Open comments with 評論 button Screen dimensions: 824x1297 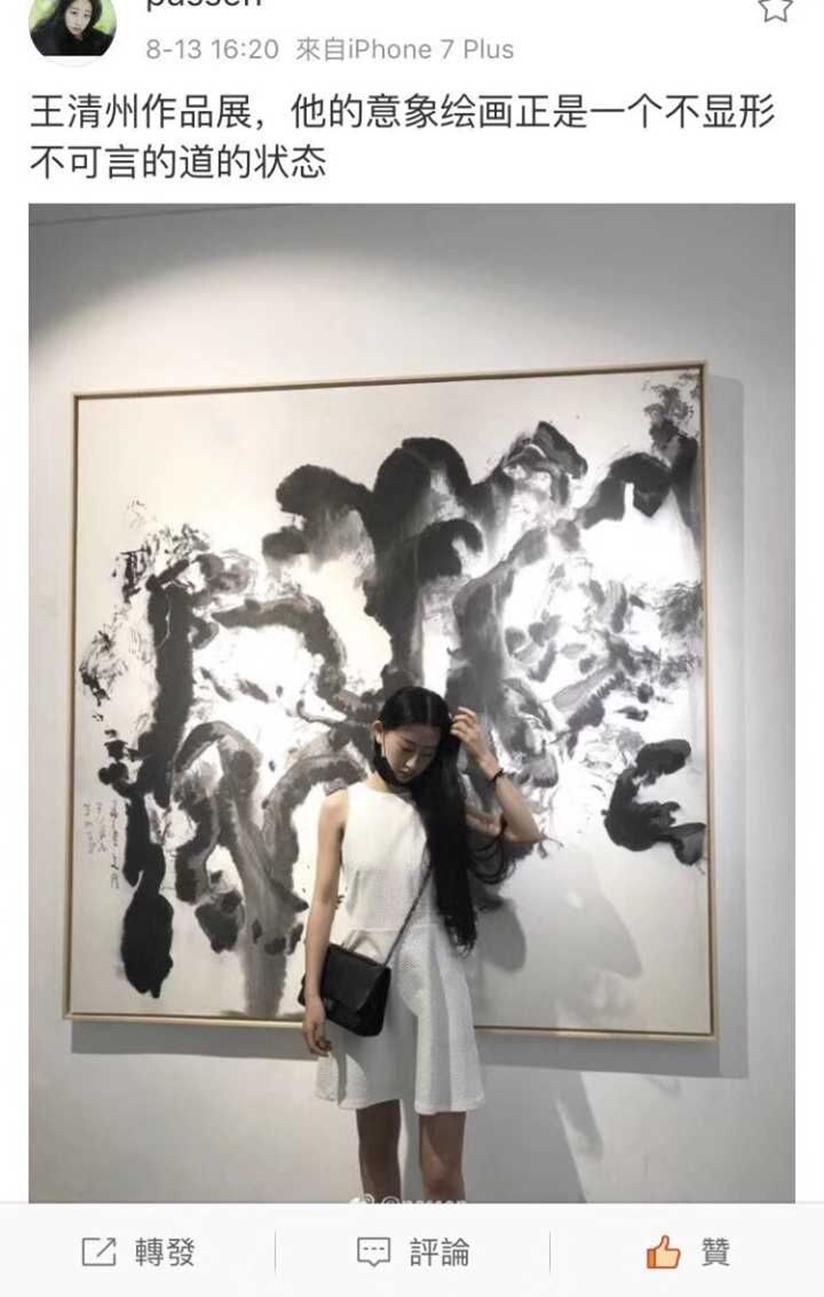[412, 1252]
